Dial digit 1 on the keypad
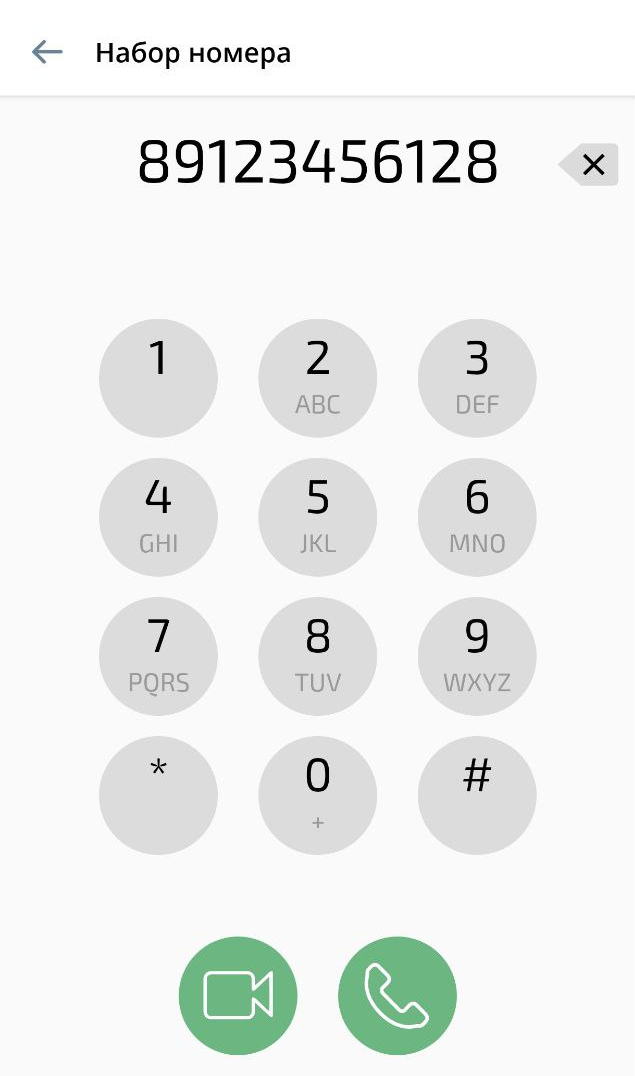635x1076 pixels. click(x=158, y=378)
